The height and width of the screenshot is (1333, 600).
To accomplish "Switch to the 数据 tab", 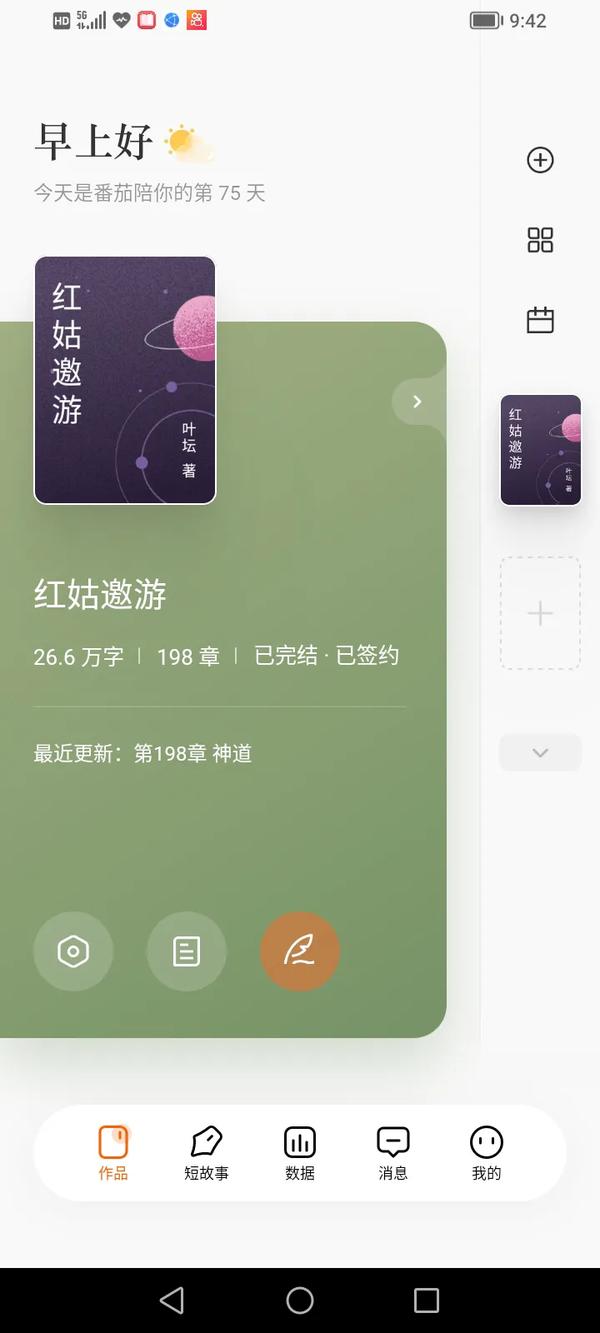I will click(300, 1153).
